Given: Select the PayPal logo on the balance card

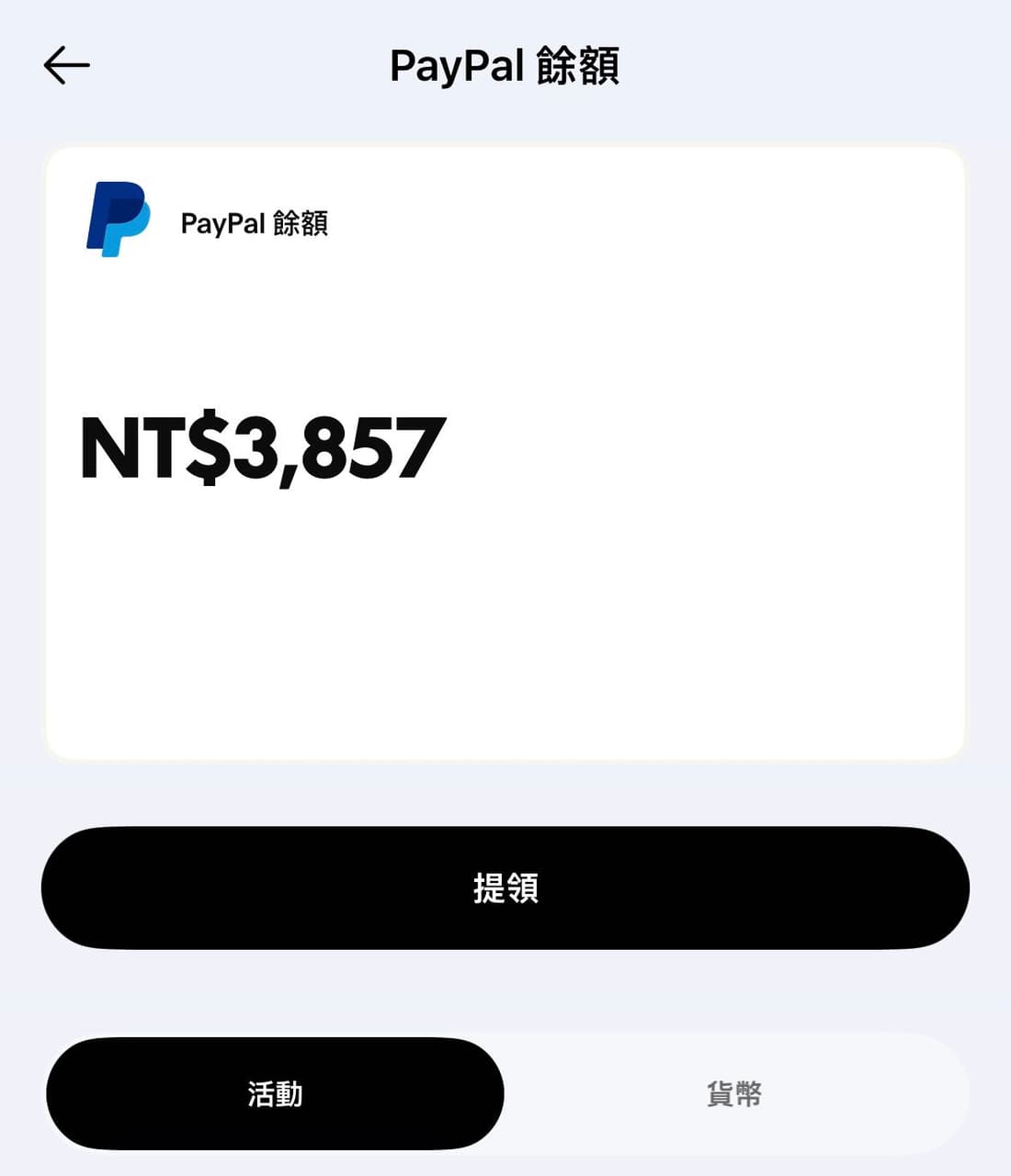Looking at the screenshot, I should pos(117,220).
